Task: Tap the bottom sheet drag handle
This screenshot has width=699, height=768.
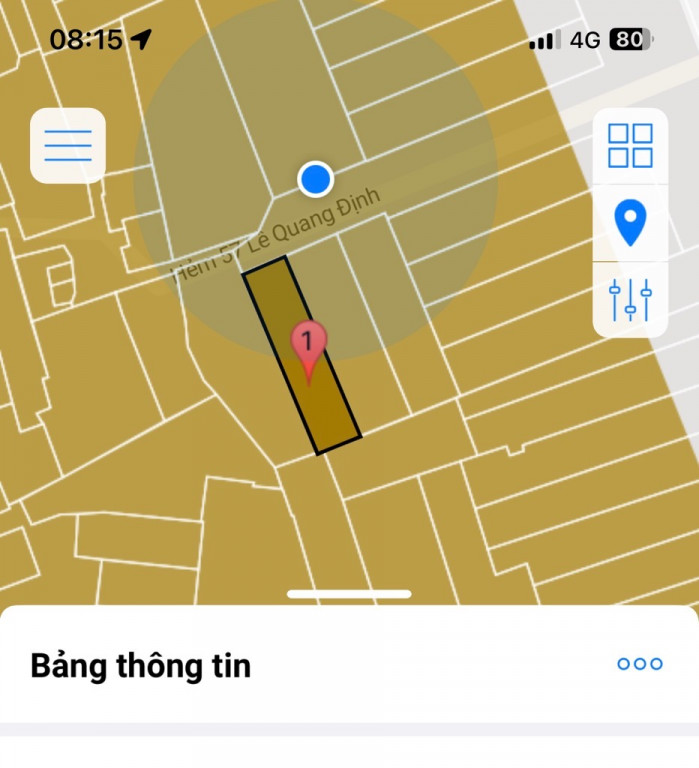Action: [x=349, y=594]
